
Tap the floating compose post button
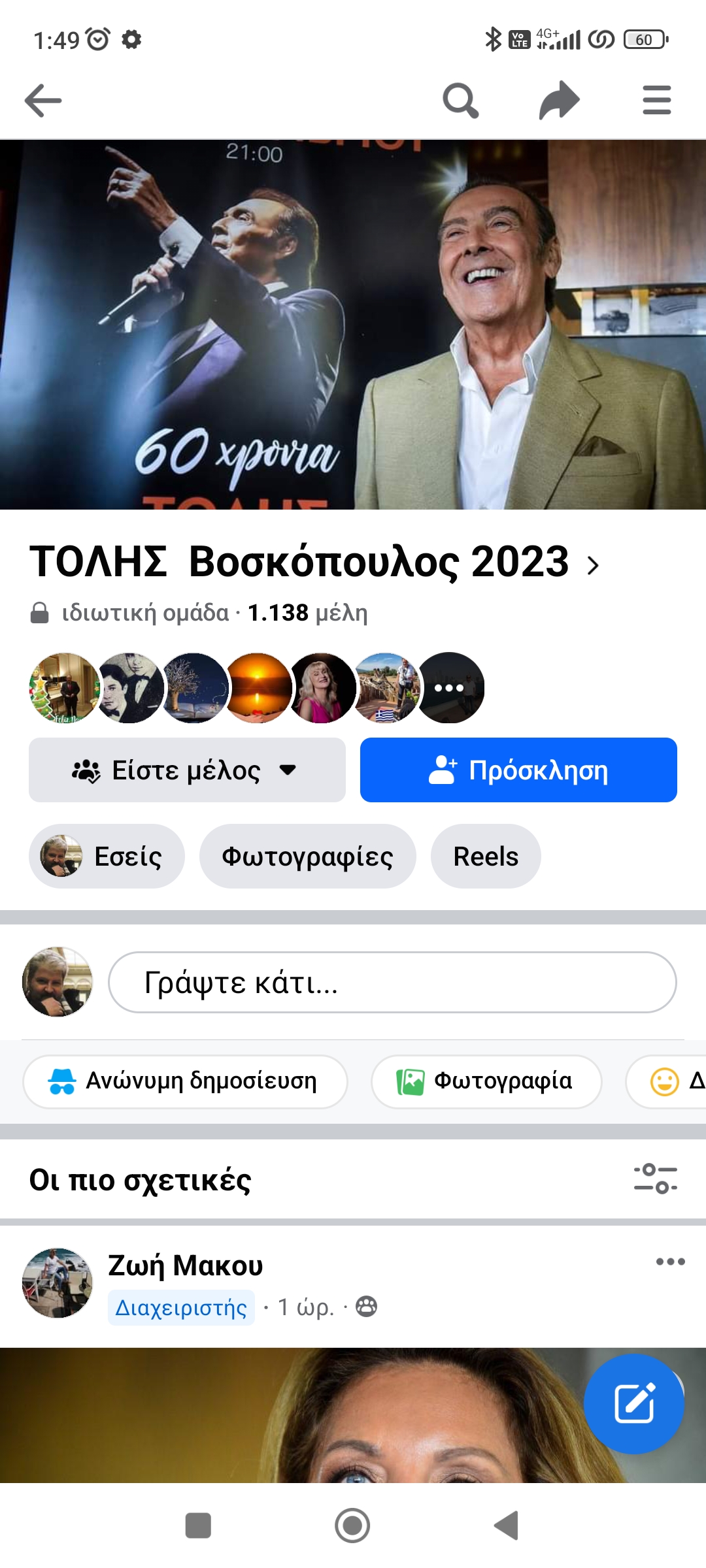click(x=633, y=1403)
